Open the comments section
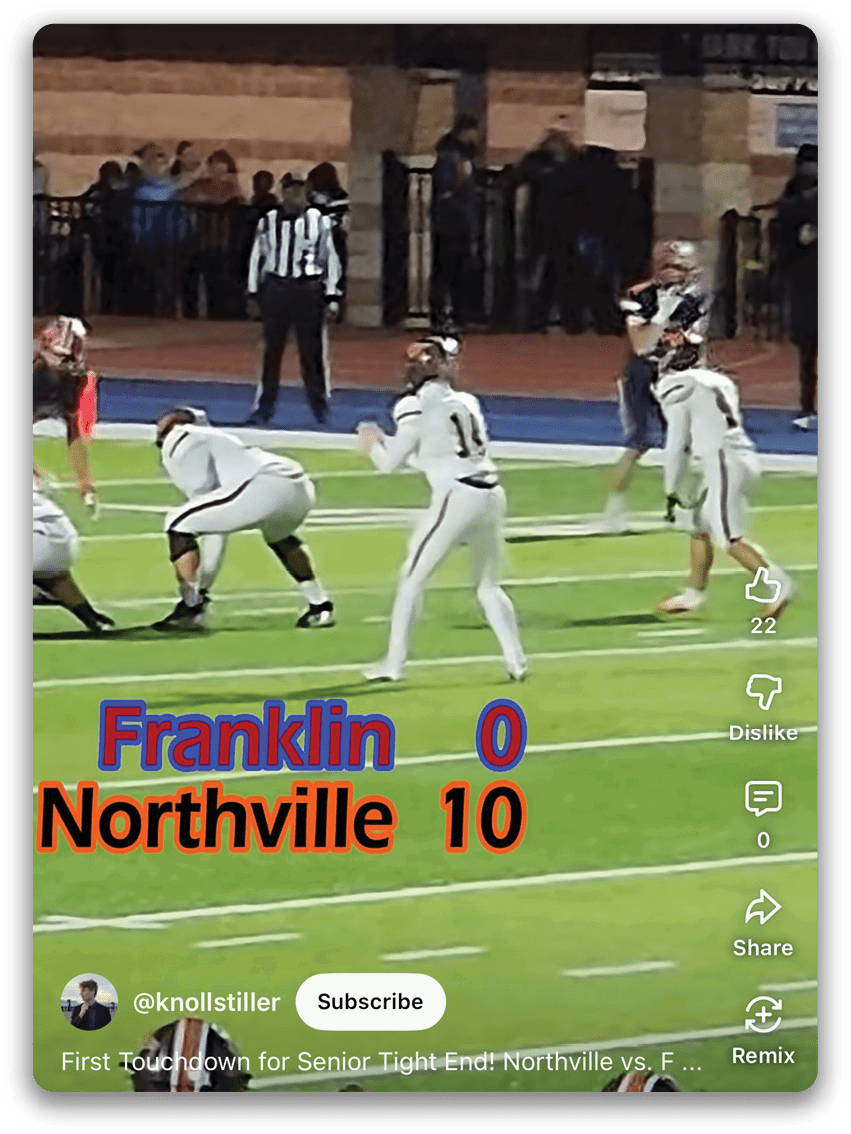 pos(763,799)
